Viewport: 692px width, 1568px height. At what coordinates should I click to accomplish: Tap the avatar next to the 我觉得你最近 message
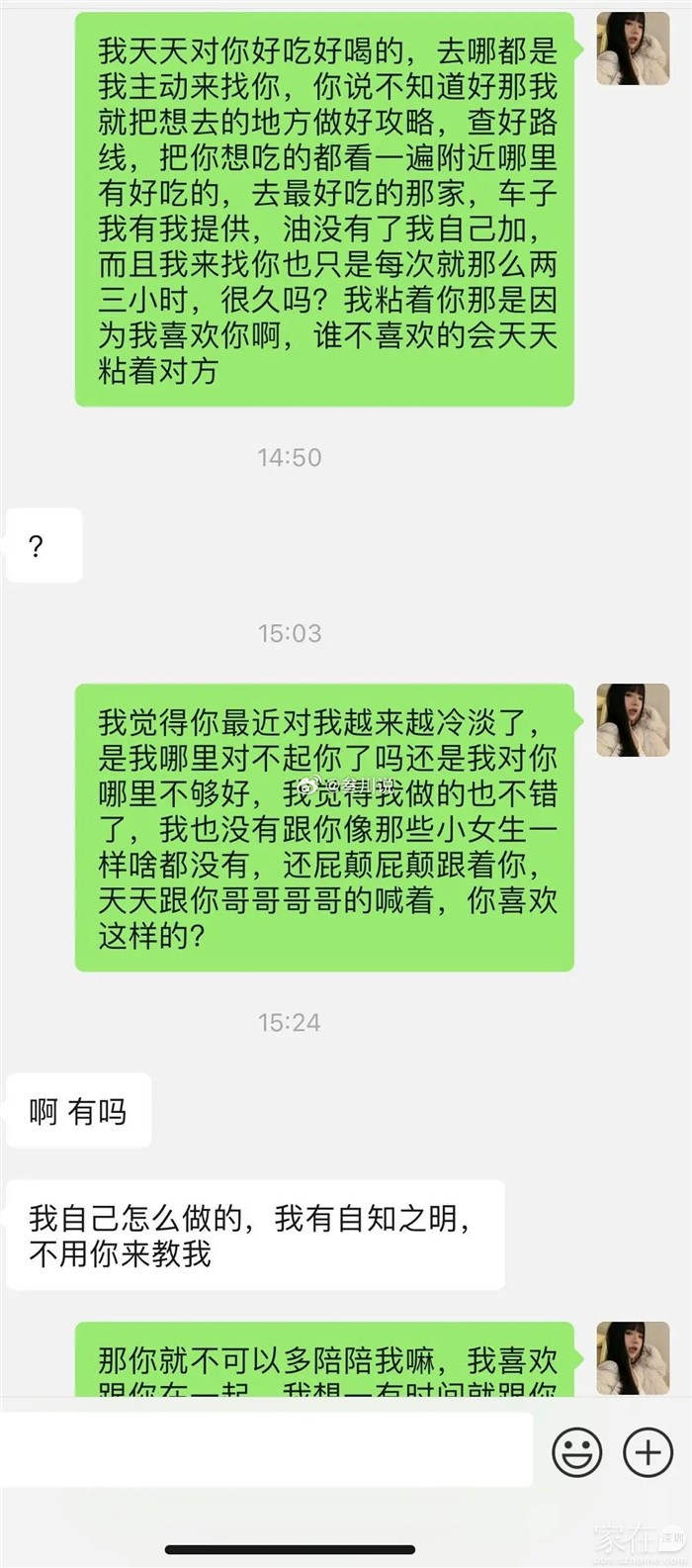pos(633,720)
